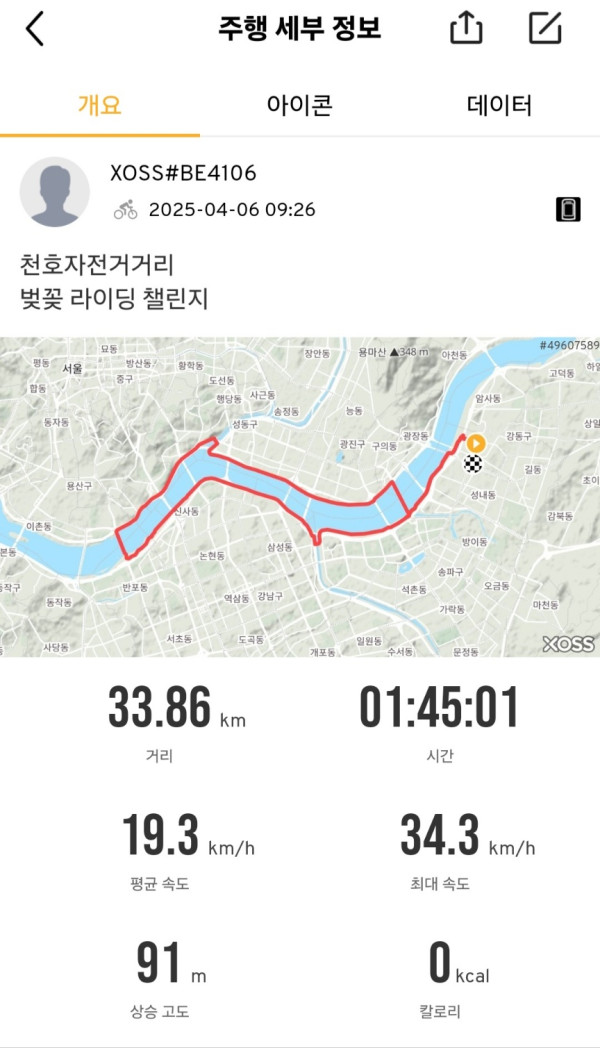Tap the device icon beside the date

pyautogui.click(x=567, y=209)
